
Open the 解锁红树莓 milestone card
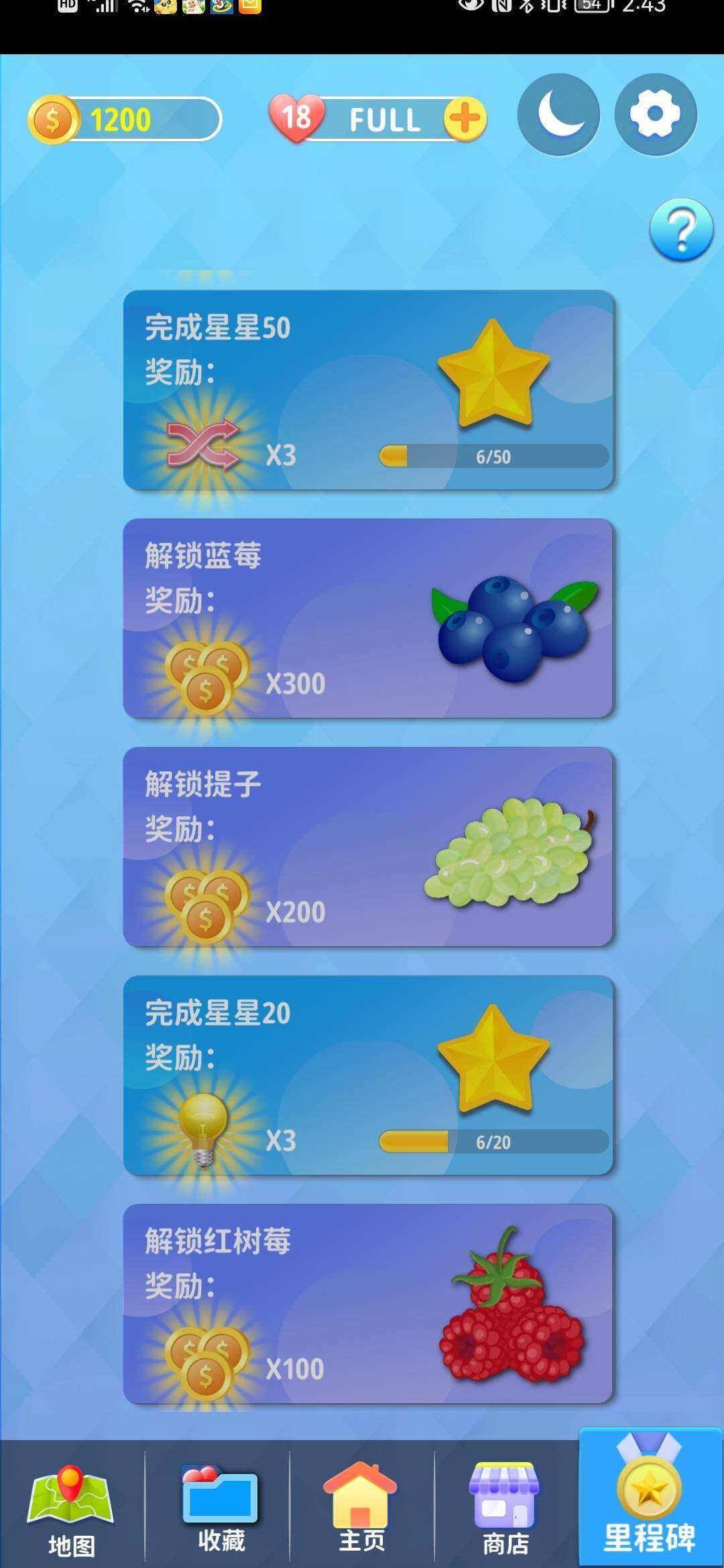pyautogui.click(x=368, y=1303)
